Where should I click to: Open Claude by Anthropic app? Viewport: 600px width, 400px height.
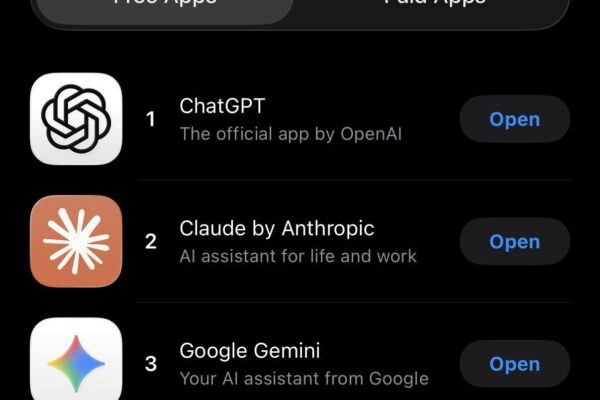click(514, 241)
